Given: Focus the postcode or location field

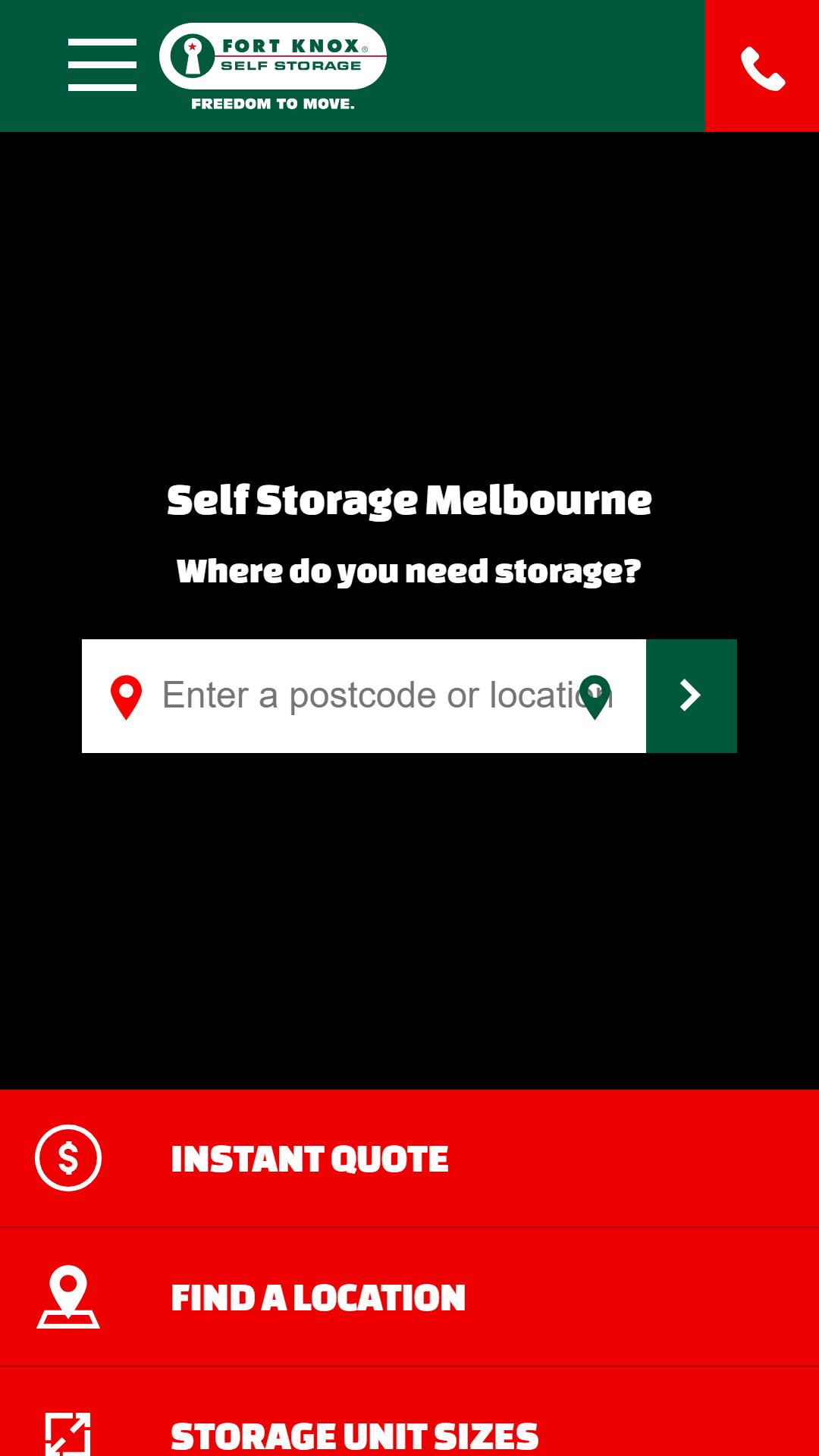Looking at the screenshot, I should point(364,696).
